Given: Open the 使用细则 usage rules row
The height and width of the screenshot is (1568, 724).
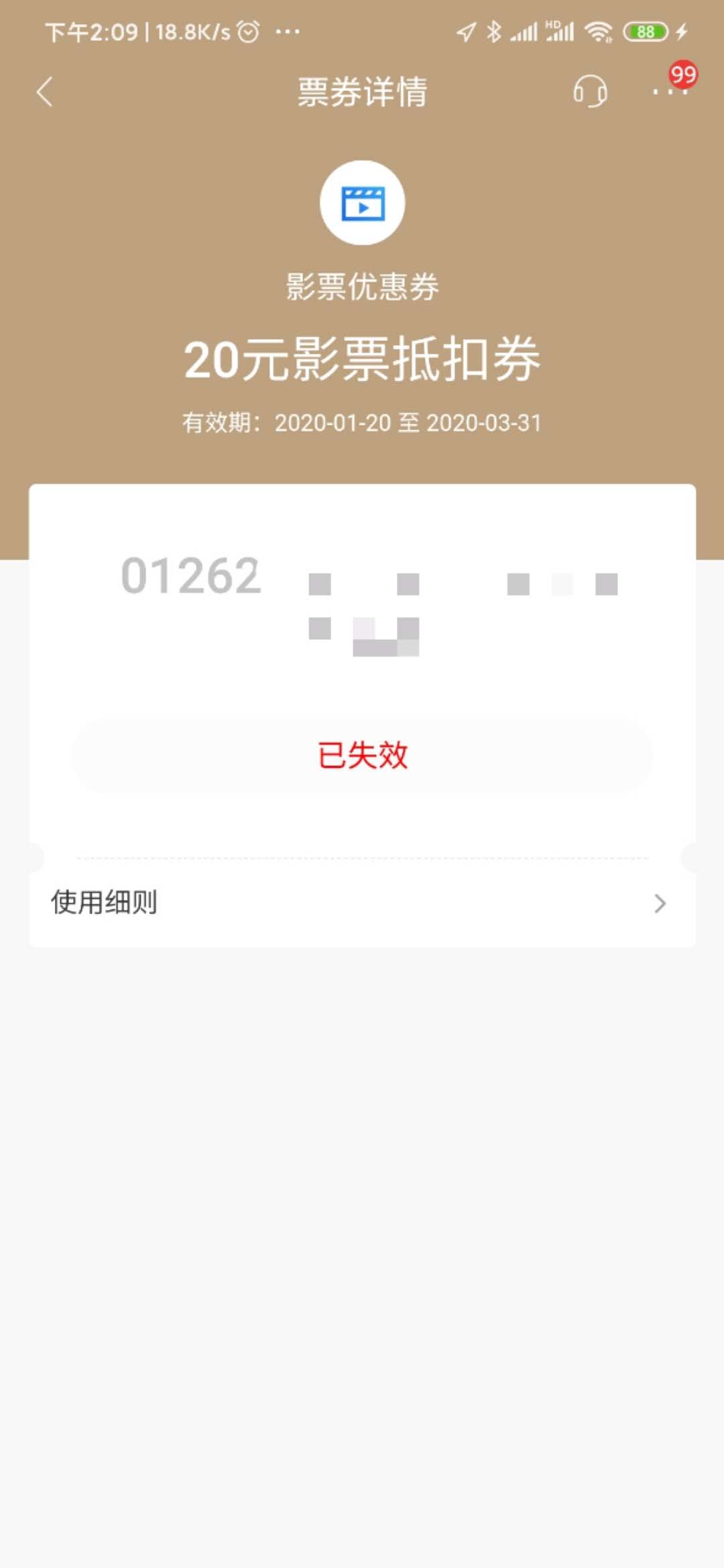Looking at the screenshot, I should (362, 903).
